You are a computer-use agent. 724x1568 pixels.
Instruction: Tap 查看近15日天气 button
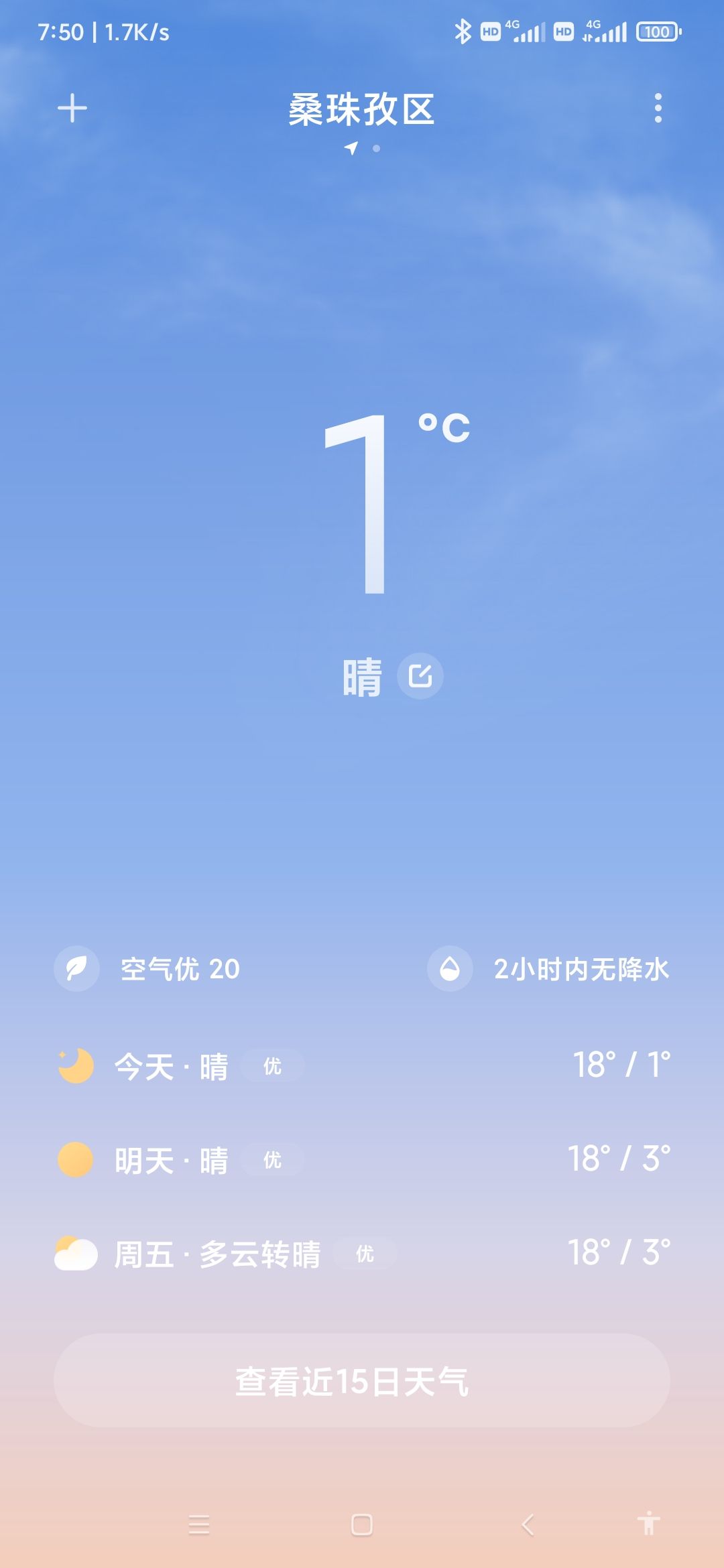(362, 1381)
